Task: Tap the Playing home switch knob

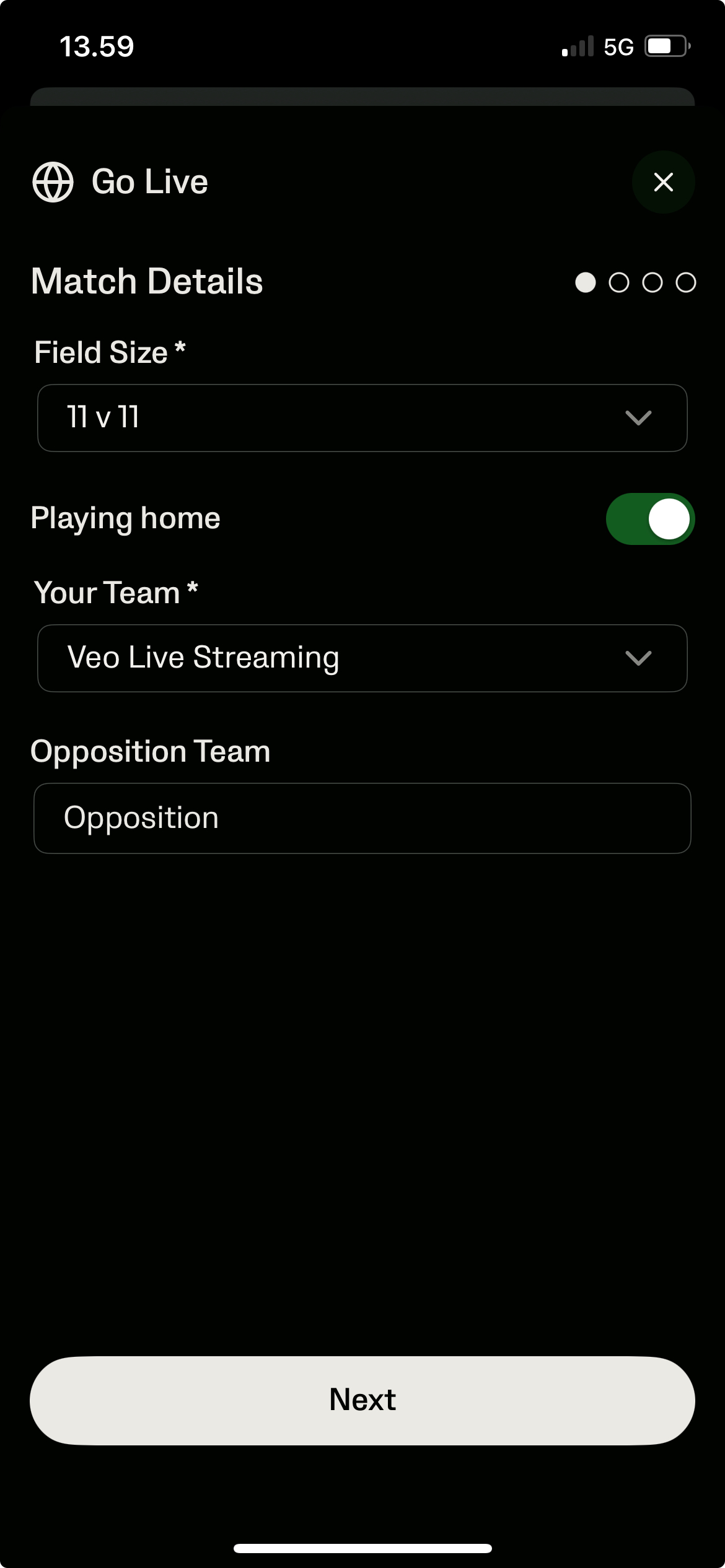Action: 668,518
